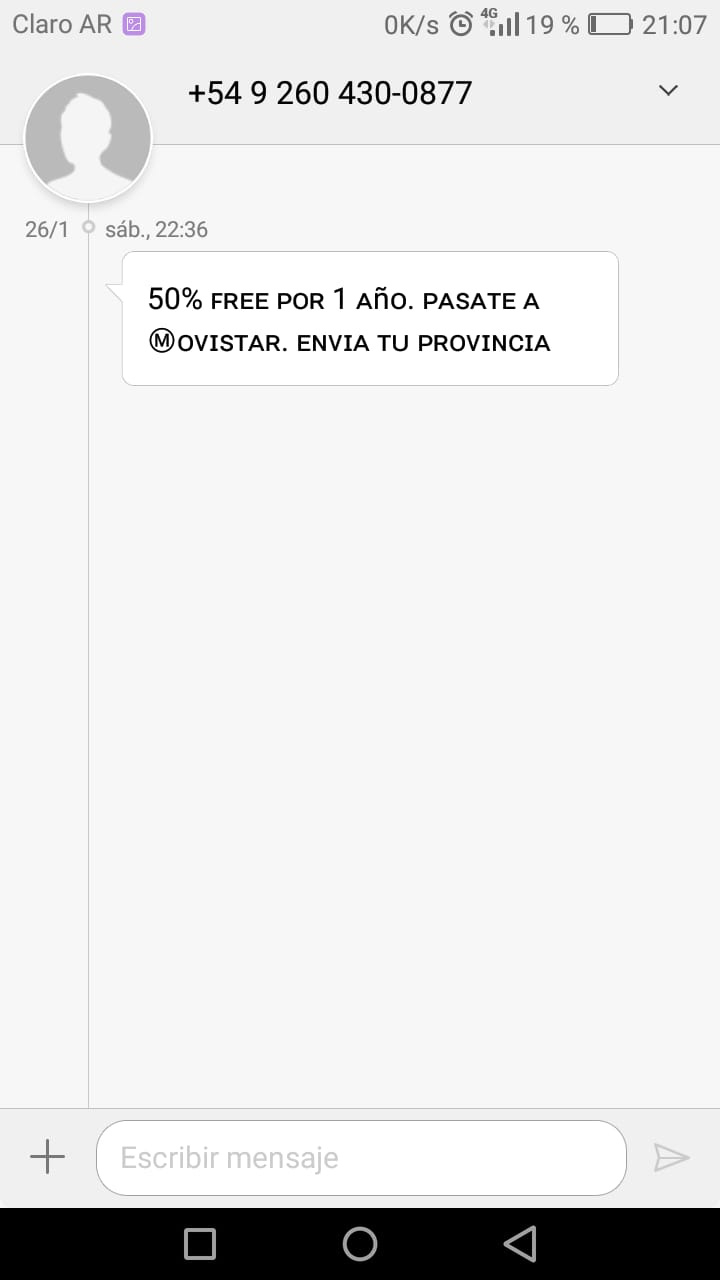Select the Movistar promo message bubble

tap(370, 318)
